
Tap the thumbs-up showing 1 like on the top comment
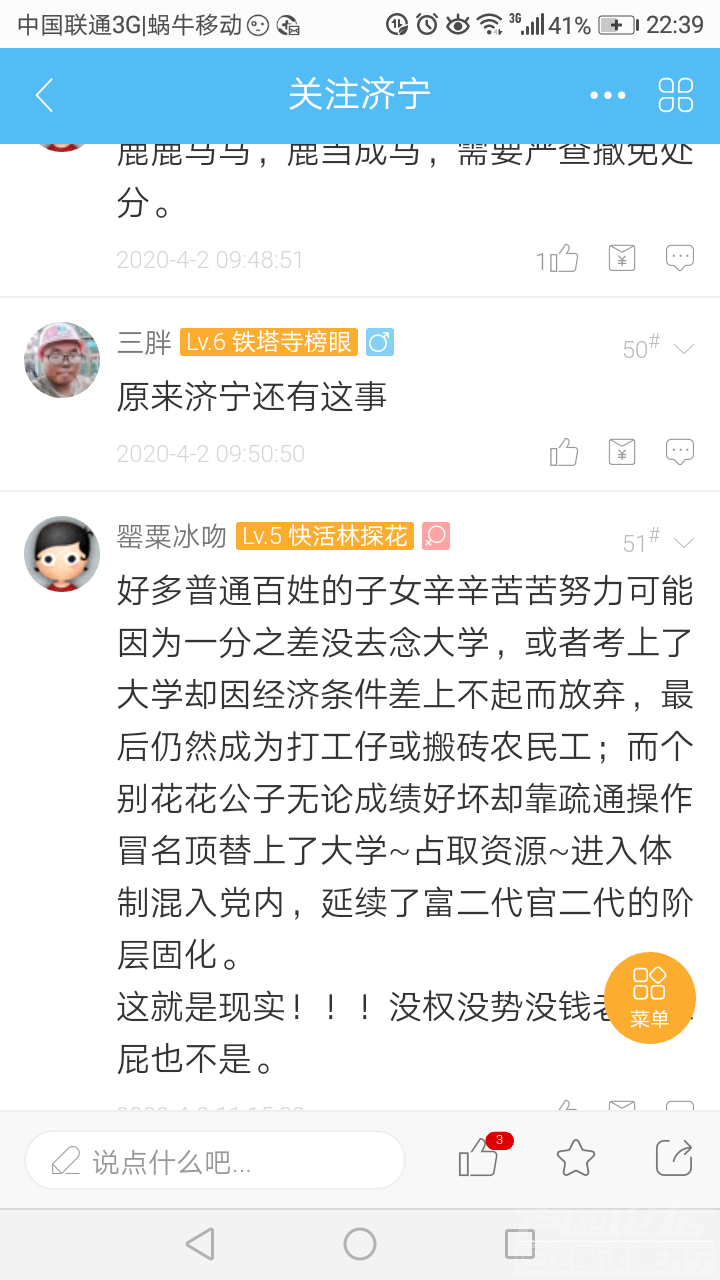click(x=560, y=258)
